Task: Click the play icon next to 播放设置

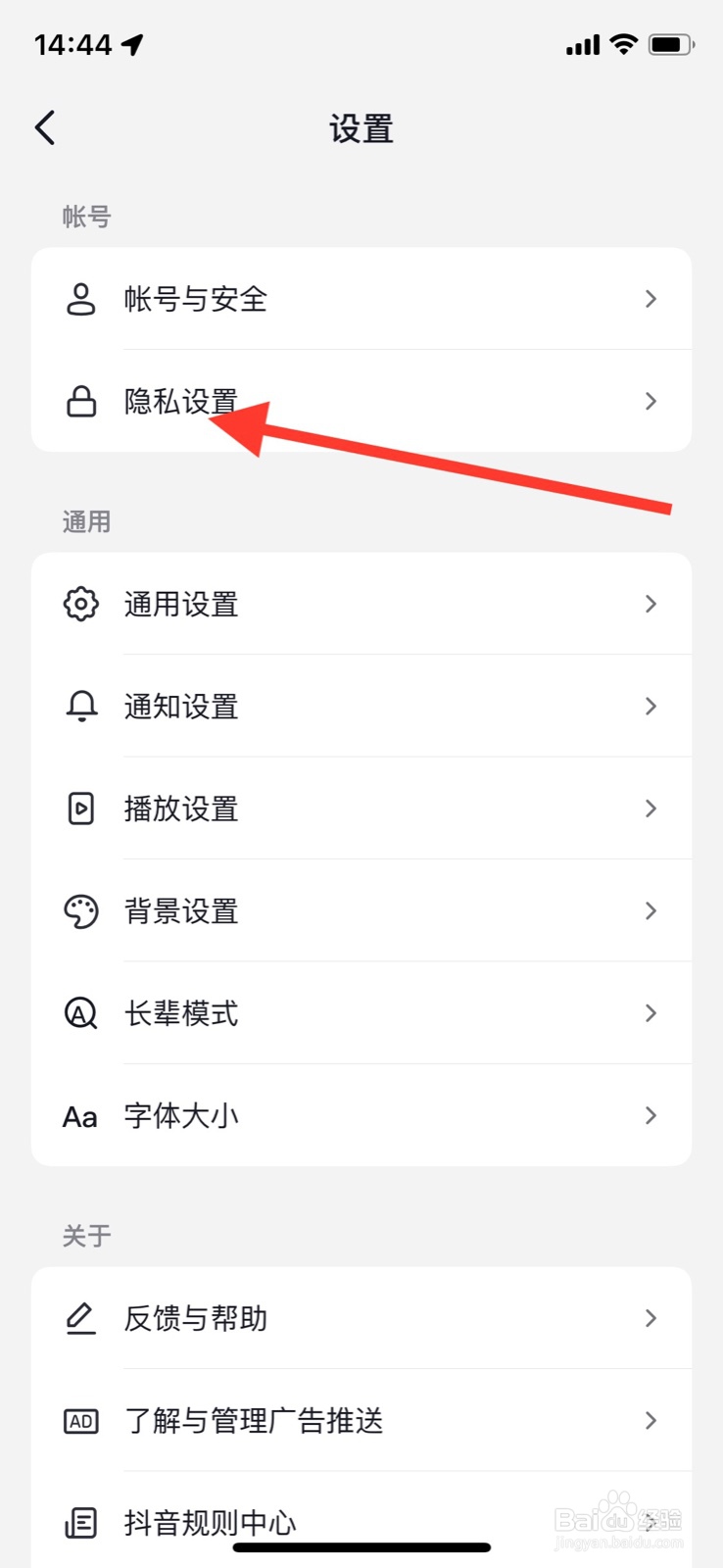Action: pos(80,808)
